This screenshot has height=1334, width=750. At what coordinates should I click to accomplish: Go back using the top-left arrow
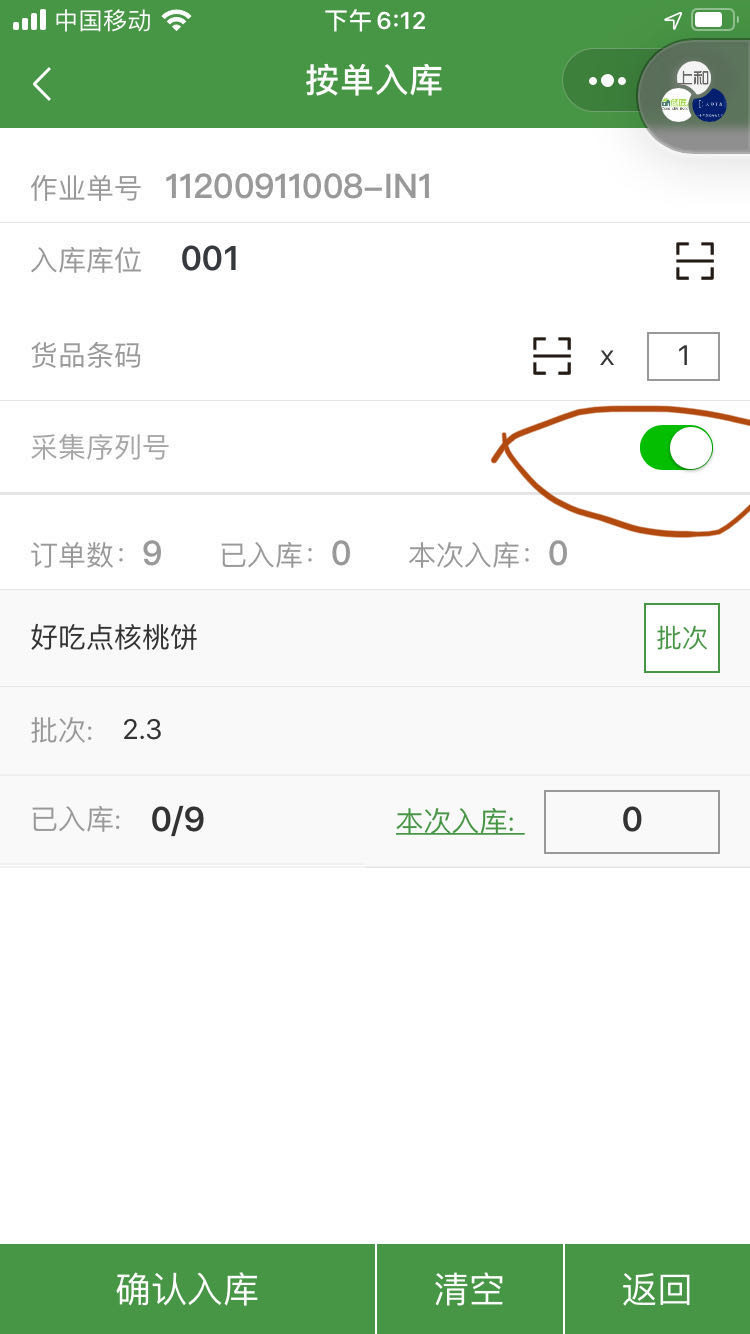pyautogui.click(x=42, y=84)
